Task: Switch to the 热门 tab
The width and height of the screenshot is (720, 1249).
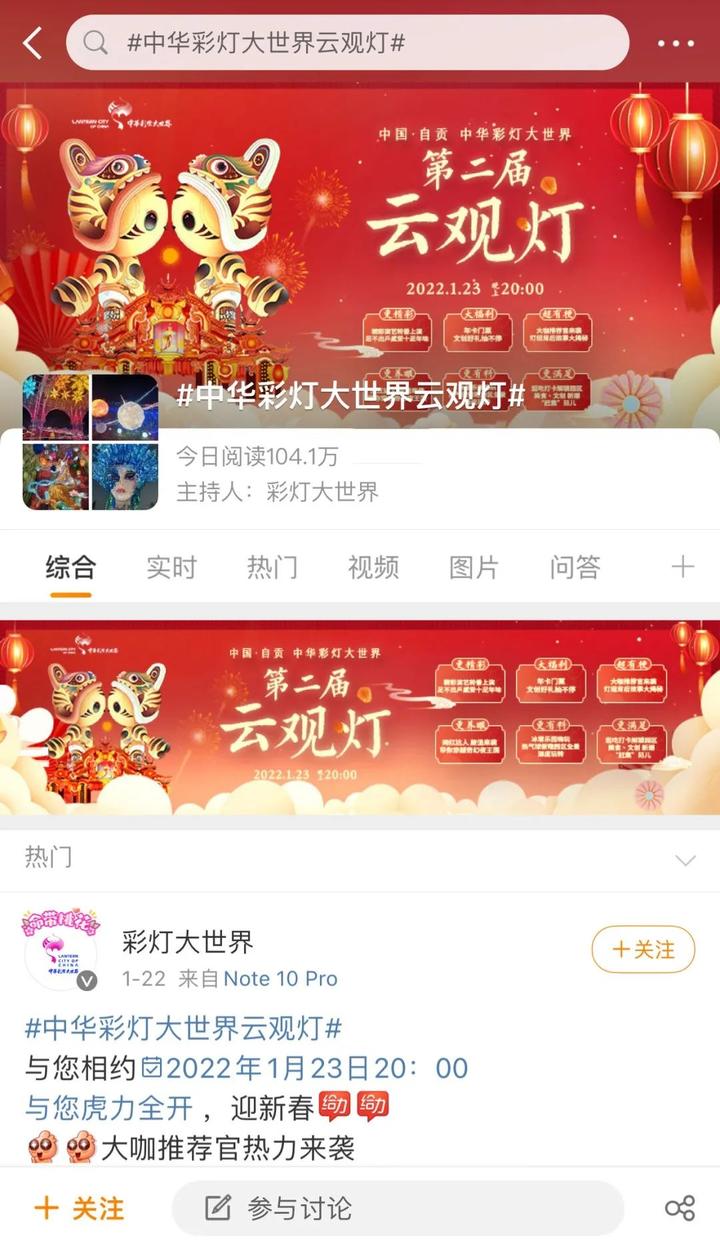Action: point(272,568)
